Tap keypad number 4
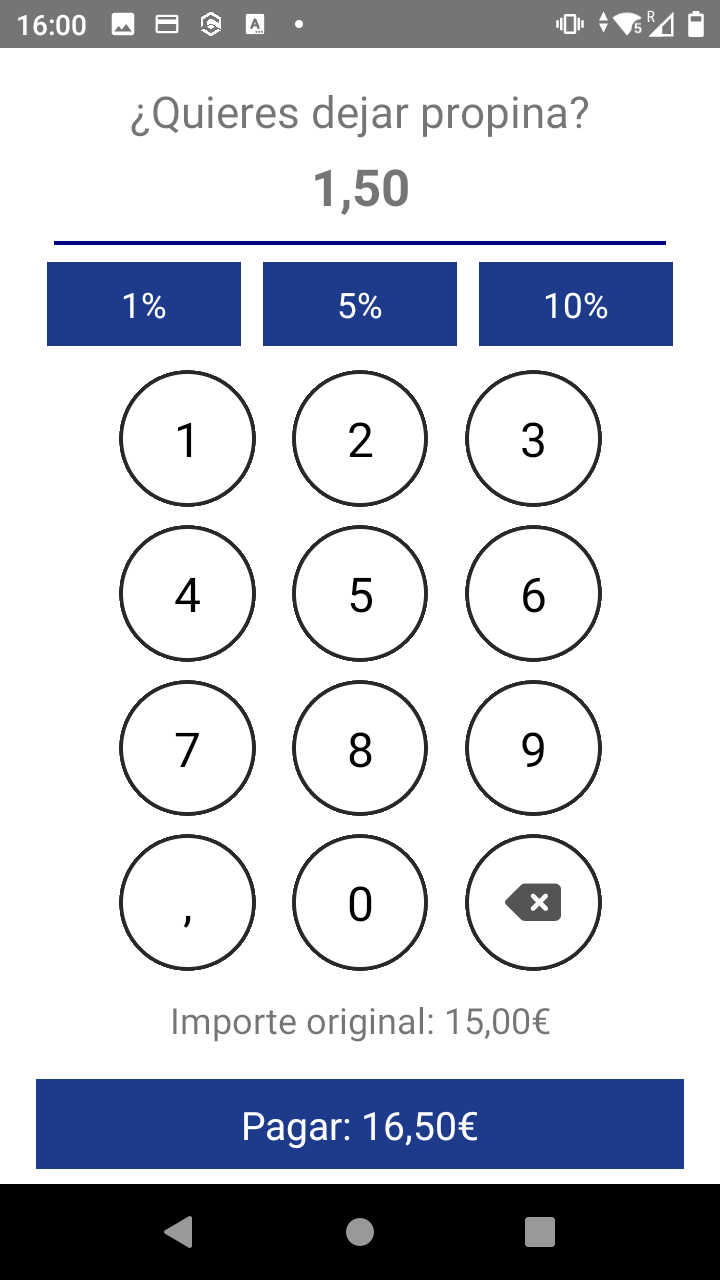This screenshot has width=720, height=1280. [x=187, y=594]
